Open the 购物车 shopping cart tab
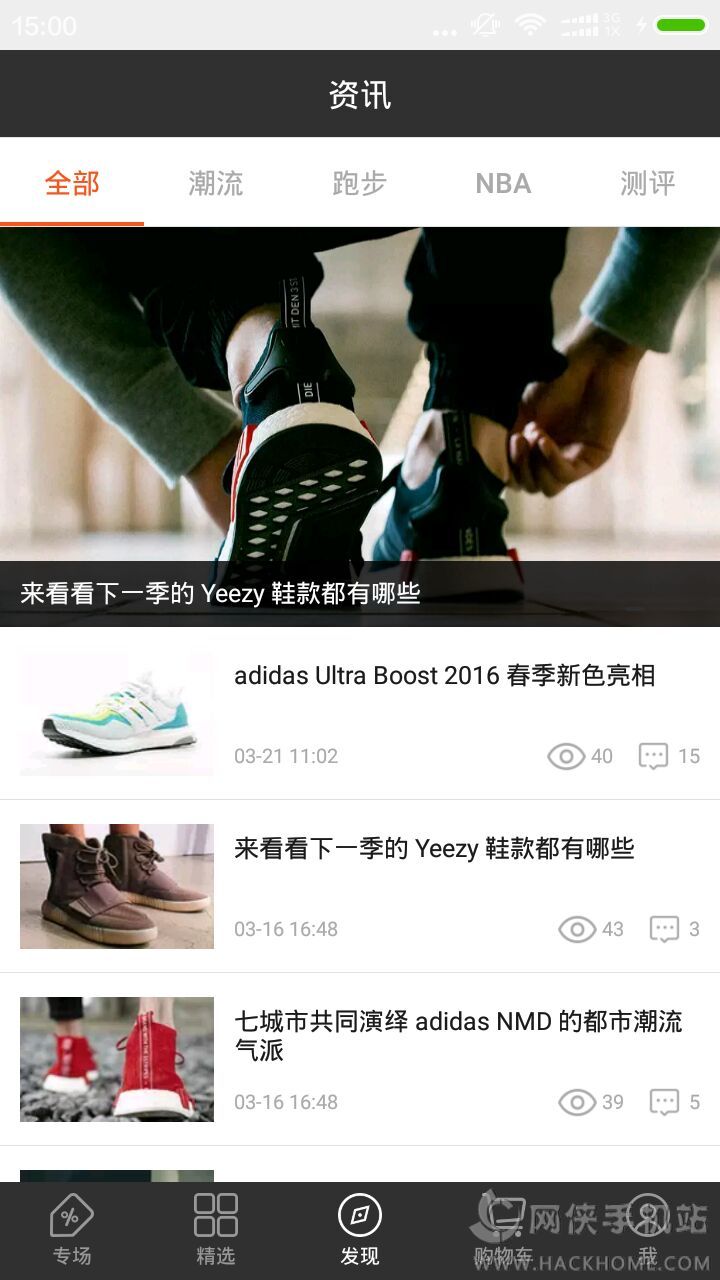Viewport: 720px width, 1280px height. (504, 1230)
